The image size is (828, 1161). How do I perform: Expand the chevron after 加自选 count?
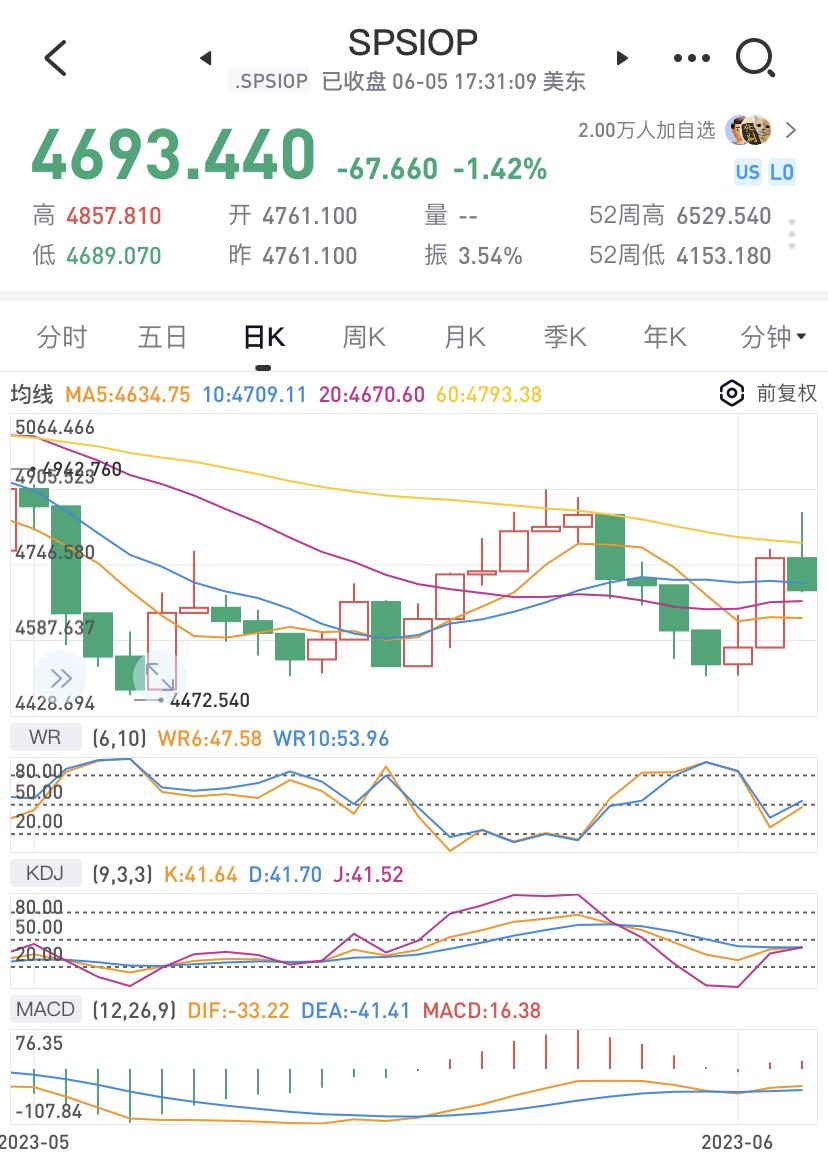click(791, 130)
